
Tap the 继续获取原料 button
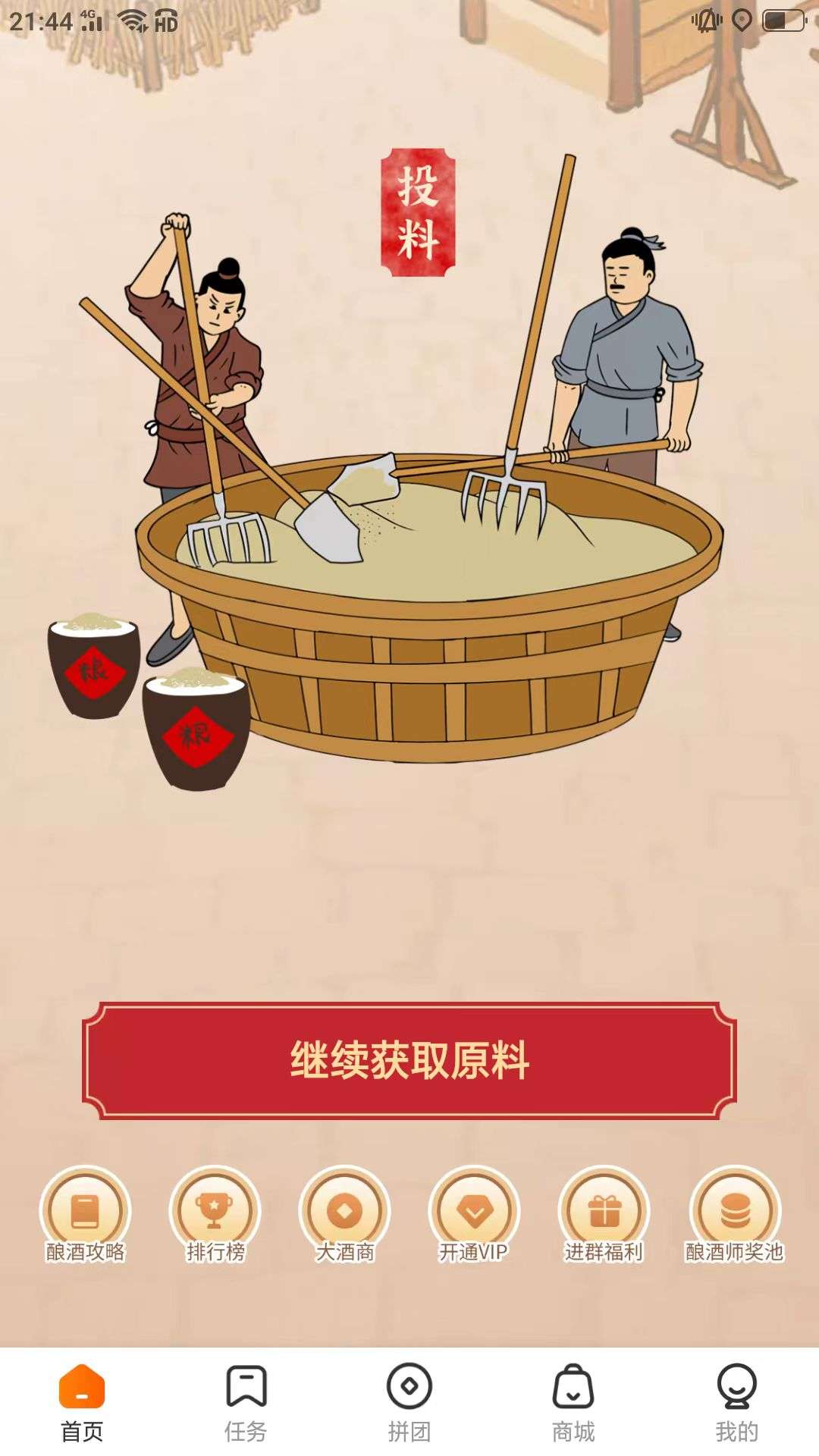tap(409, 1060)
